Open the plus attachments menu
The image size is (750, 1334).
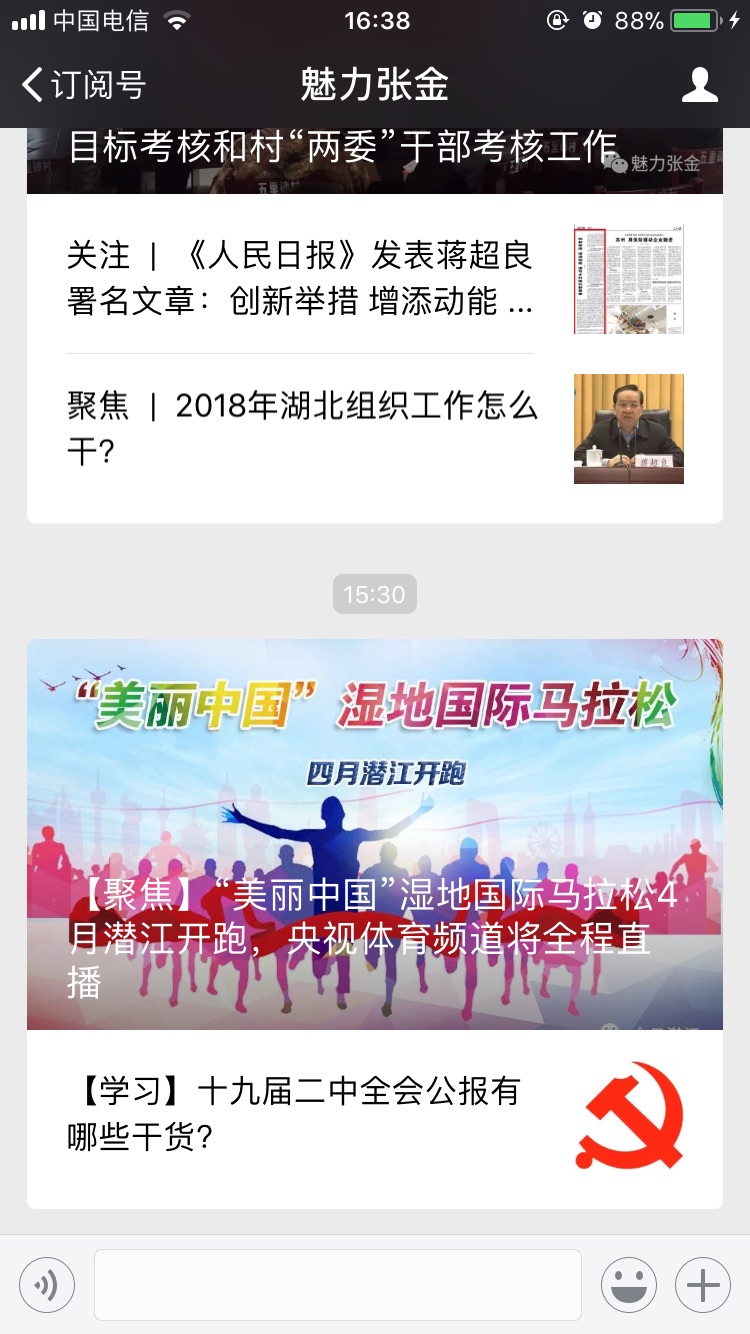(703, 1285)
